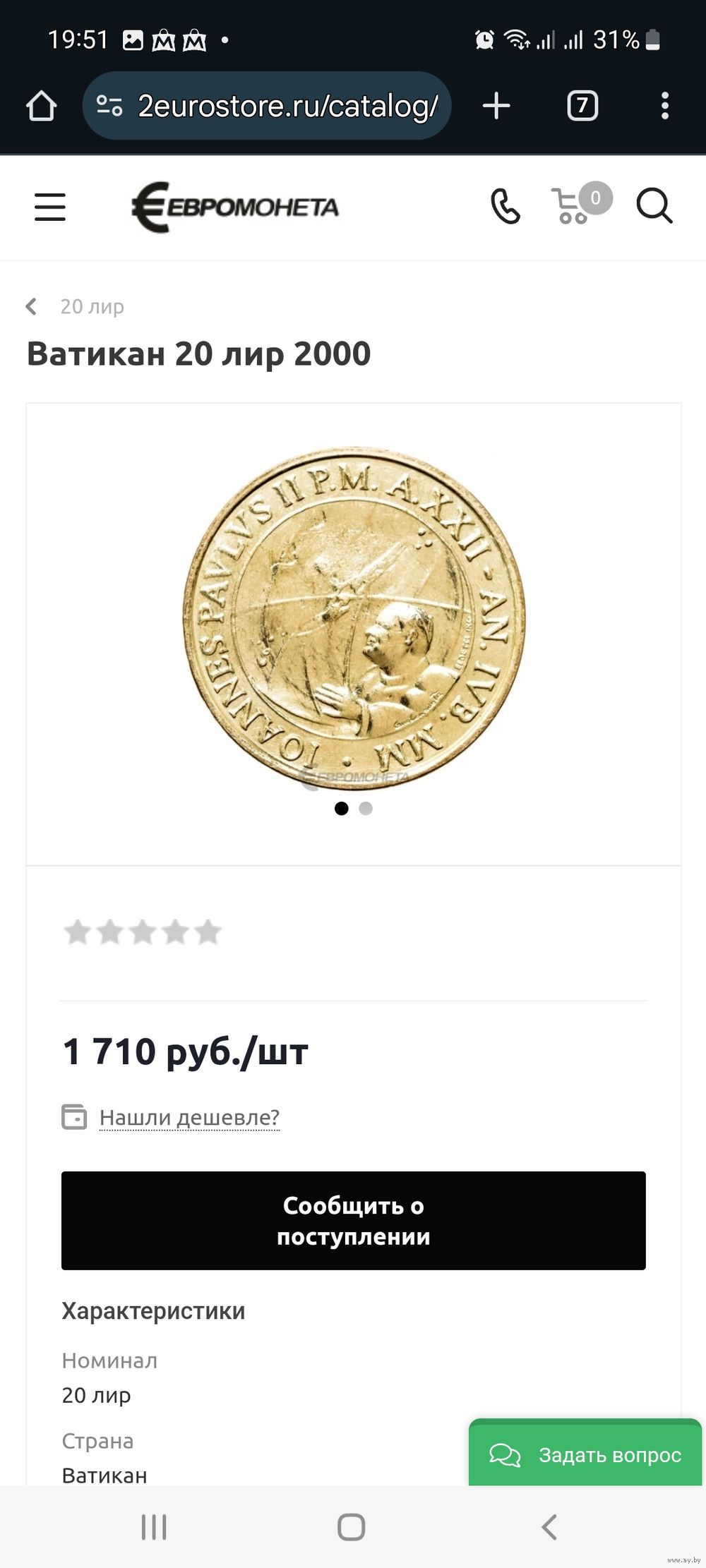Open recent apps from navigation bar
The height and width of the screenshot is (1568, 706).
(x=154, y=1527)
